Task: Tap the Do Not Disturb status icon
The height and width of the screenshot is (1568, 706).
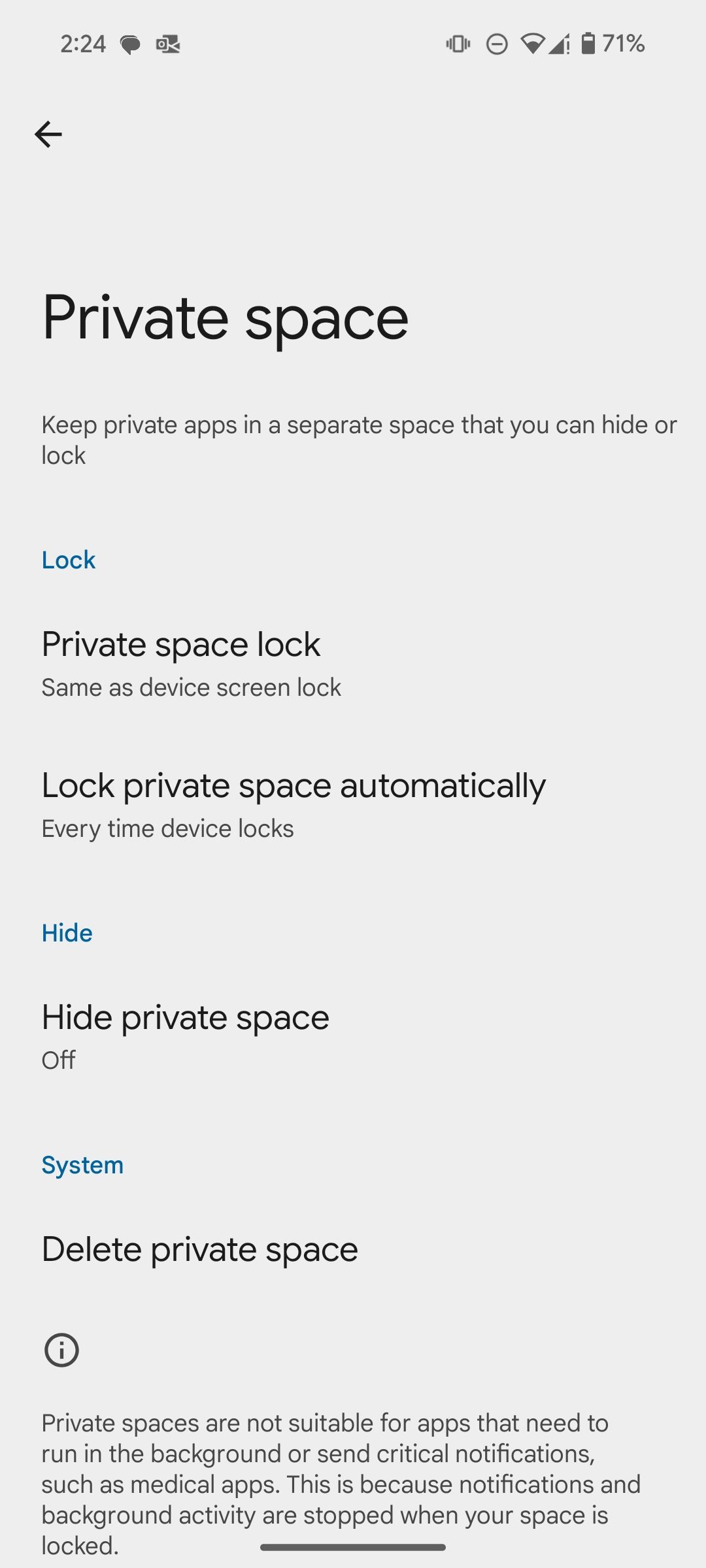Action: (496, 43)
